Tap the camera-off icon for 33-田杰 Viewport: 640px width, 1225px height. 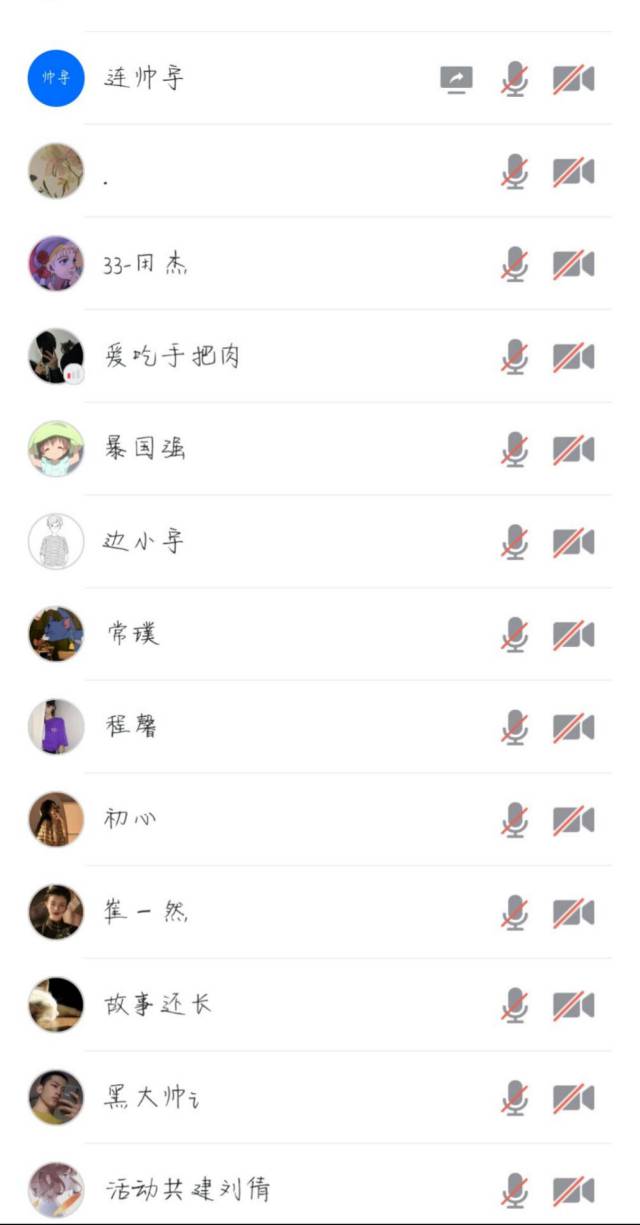573,265
